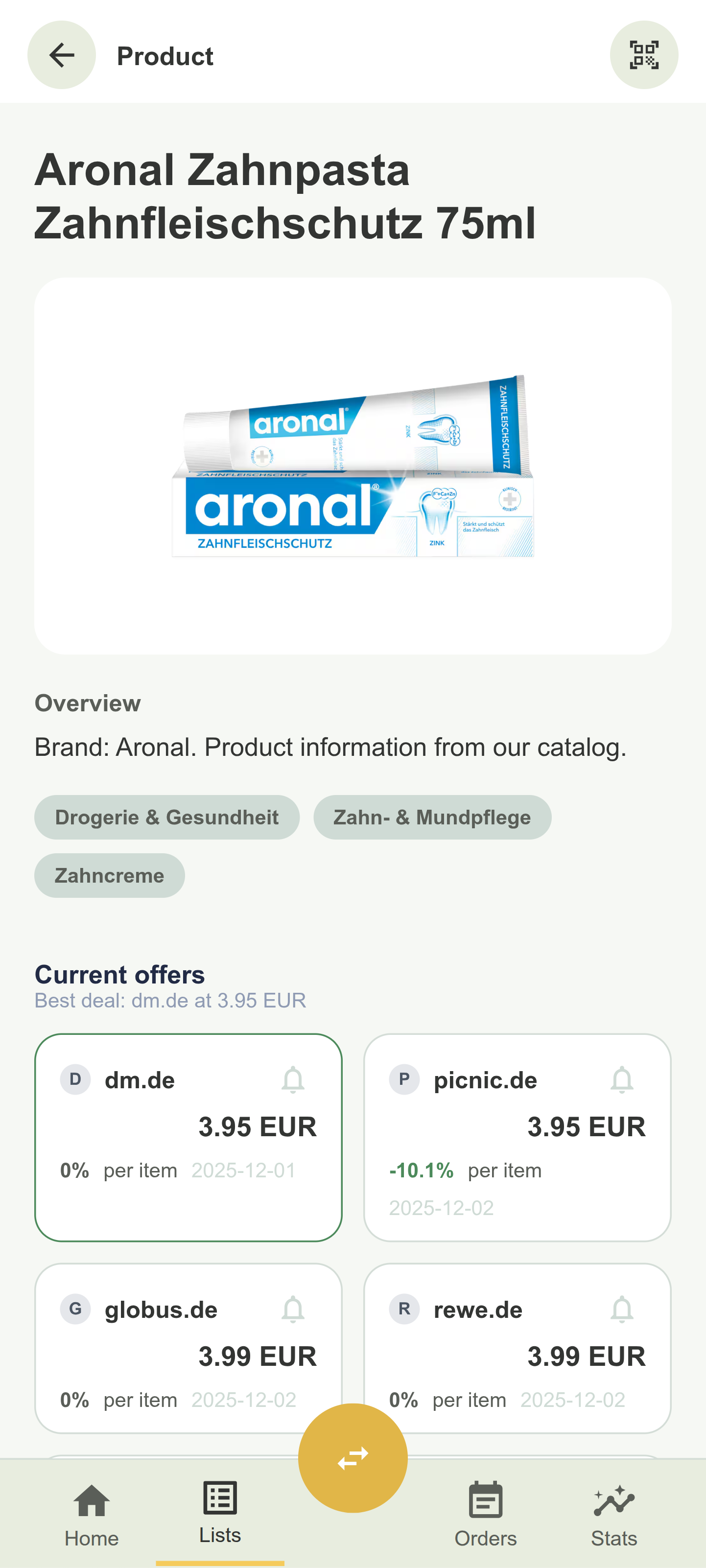Click the D store badge on dm.de card
706x1568 pixels.
tap(75, 1078)
